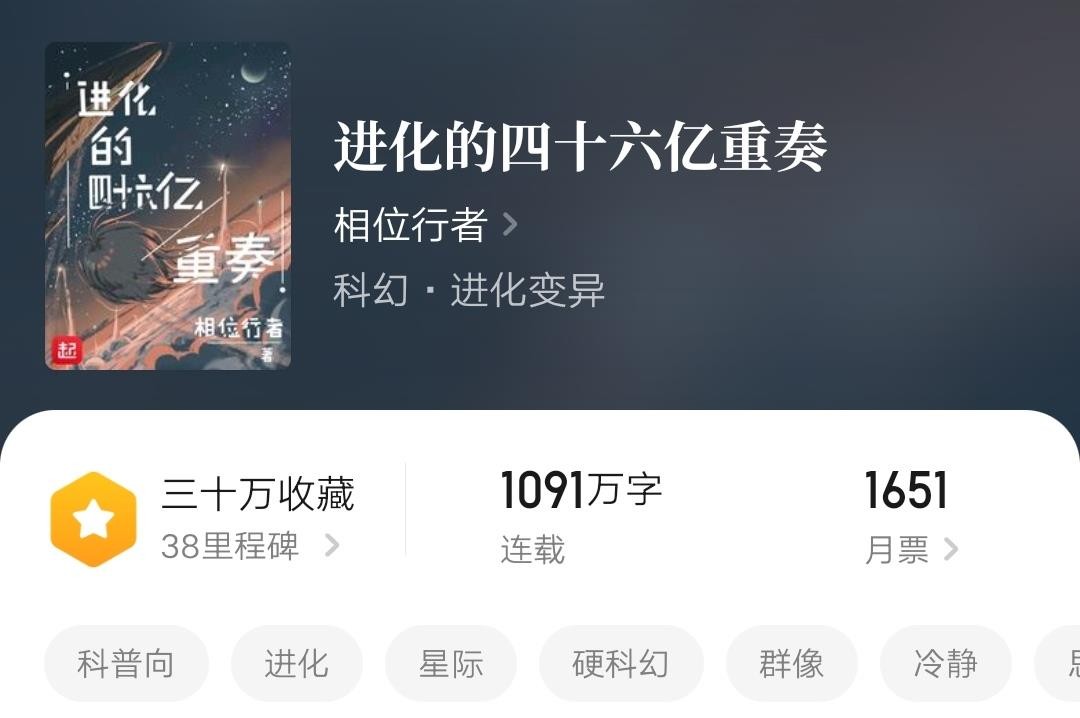Select the 群像 tag chip
Image resolution: width=1080 pixels, height=718 pixels.
click(791, 664)
